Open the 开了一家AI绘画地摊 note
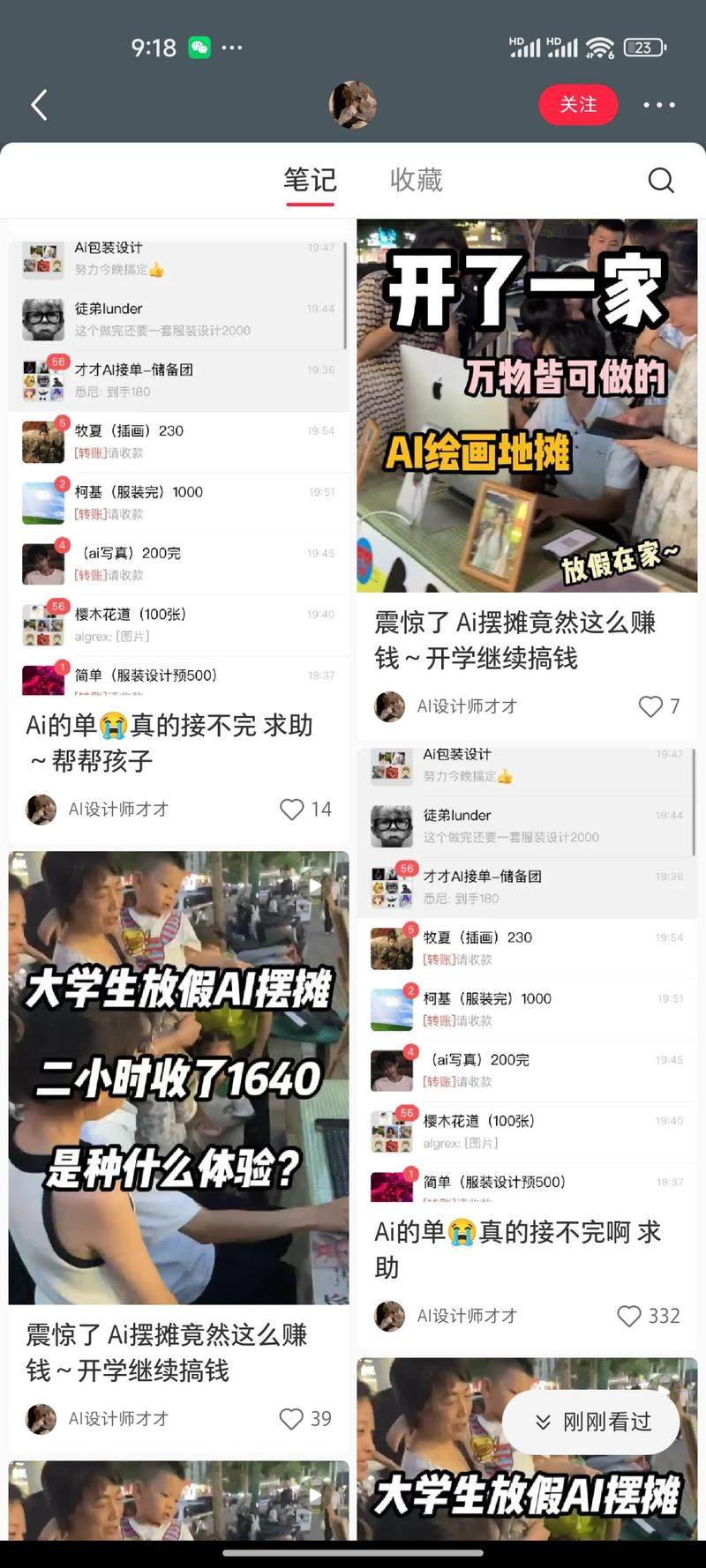Viewport: 706px width, 1568px height. click(527, 406)
